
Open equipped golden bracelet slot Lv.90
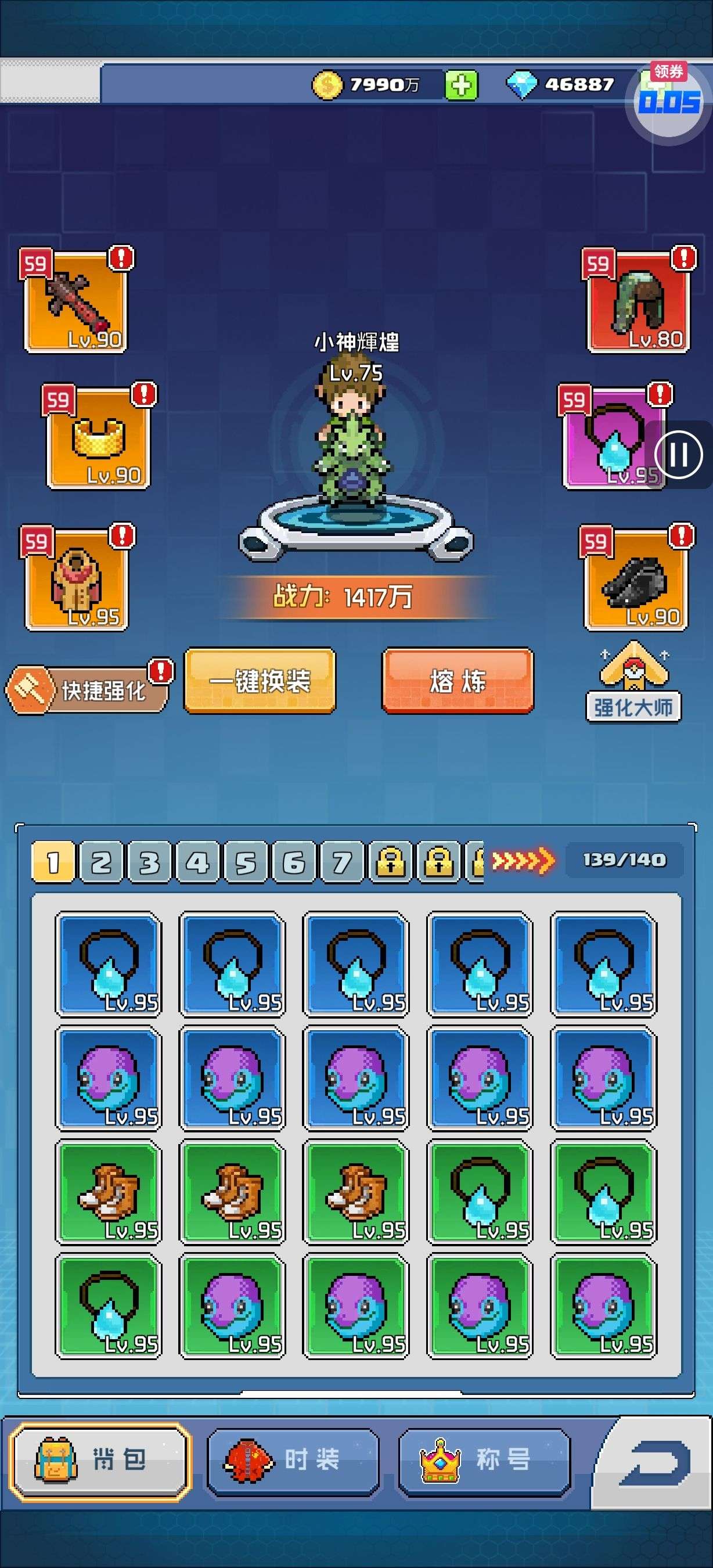pos(99,438)
